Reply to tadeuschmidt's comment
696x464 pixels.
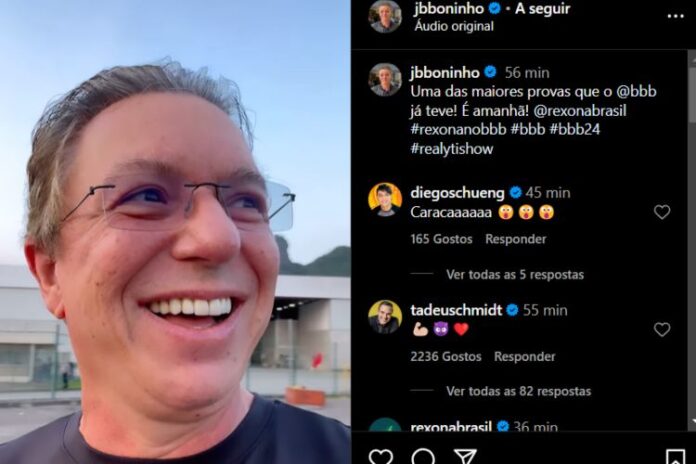pos(524,356)
